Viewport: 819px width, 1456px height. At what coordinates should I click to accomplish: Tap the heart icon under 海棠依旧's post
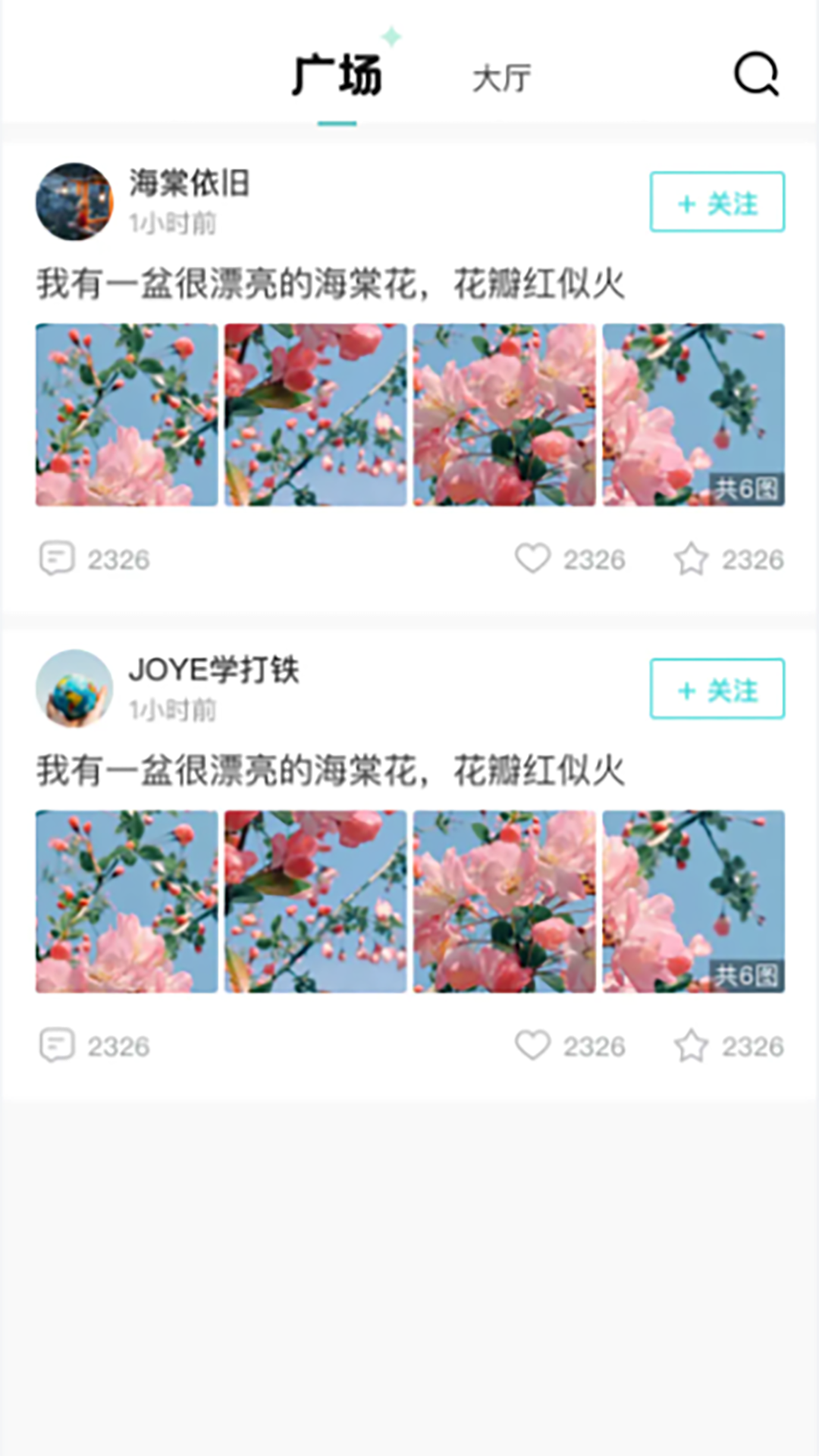tap(533, 560)
